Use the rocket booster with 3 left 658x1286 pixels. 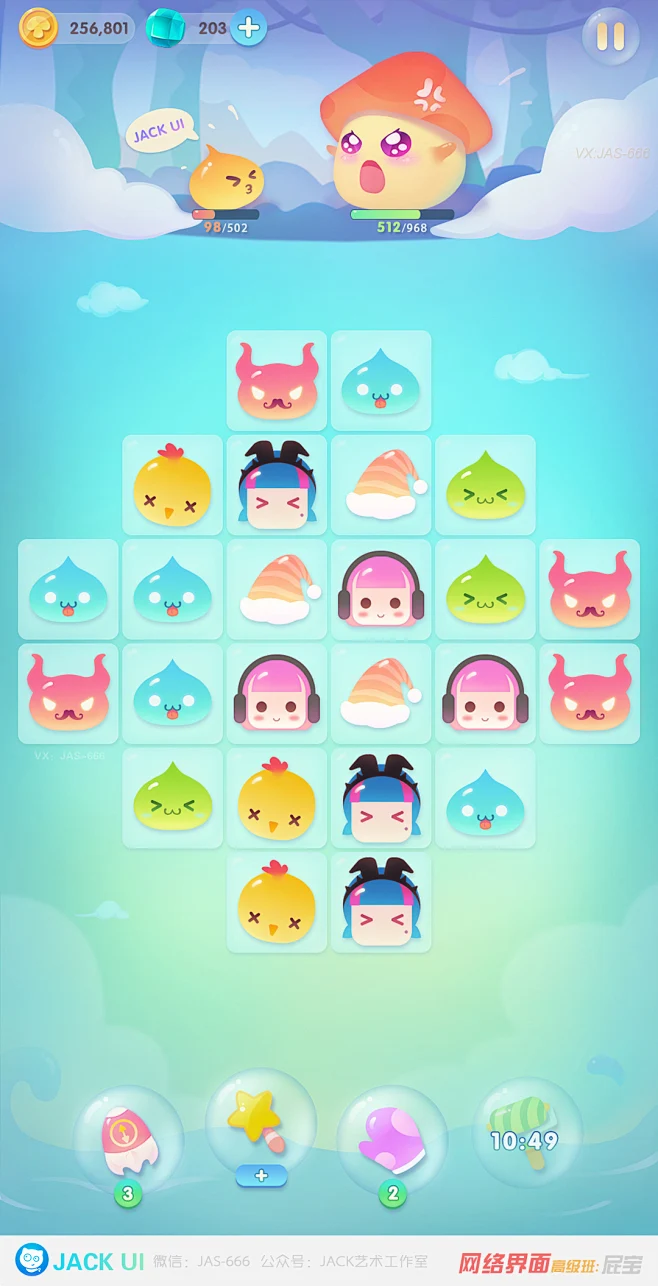(129, 1139)
